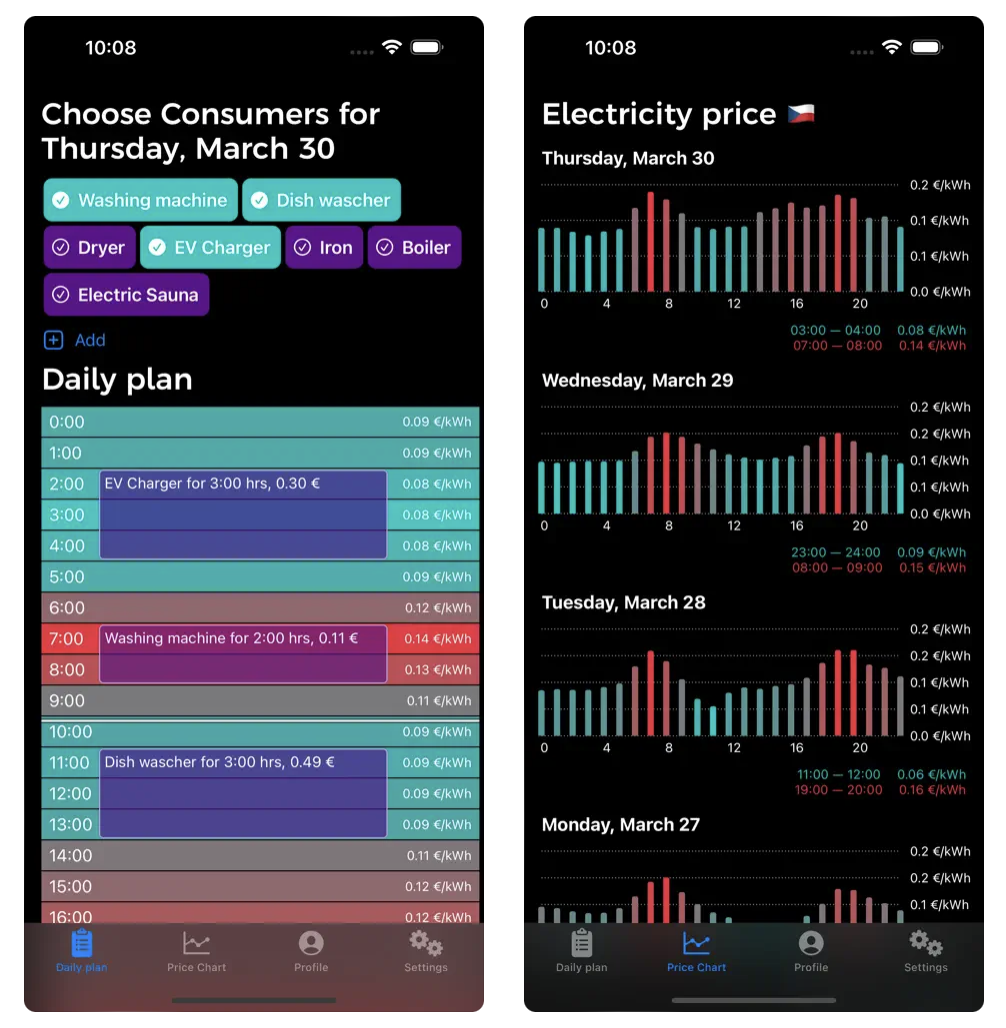The width and height of the screenshot is (1006, 1028).
Task: Select the Dryer consumer chip
Action: tap(89, 247)
